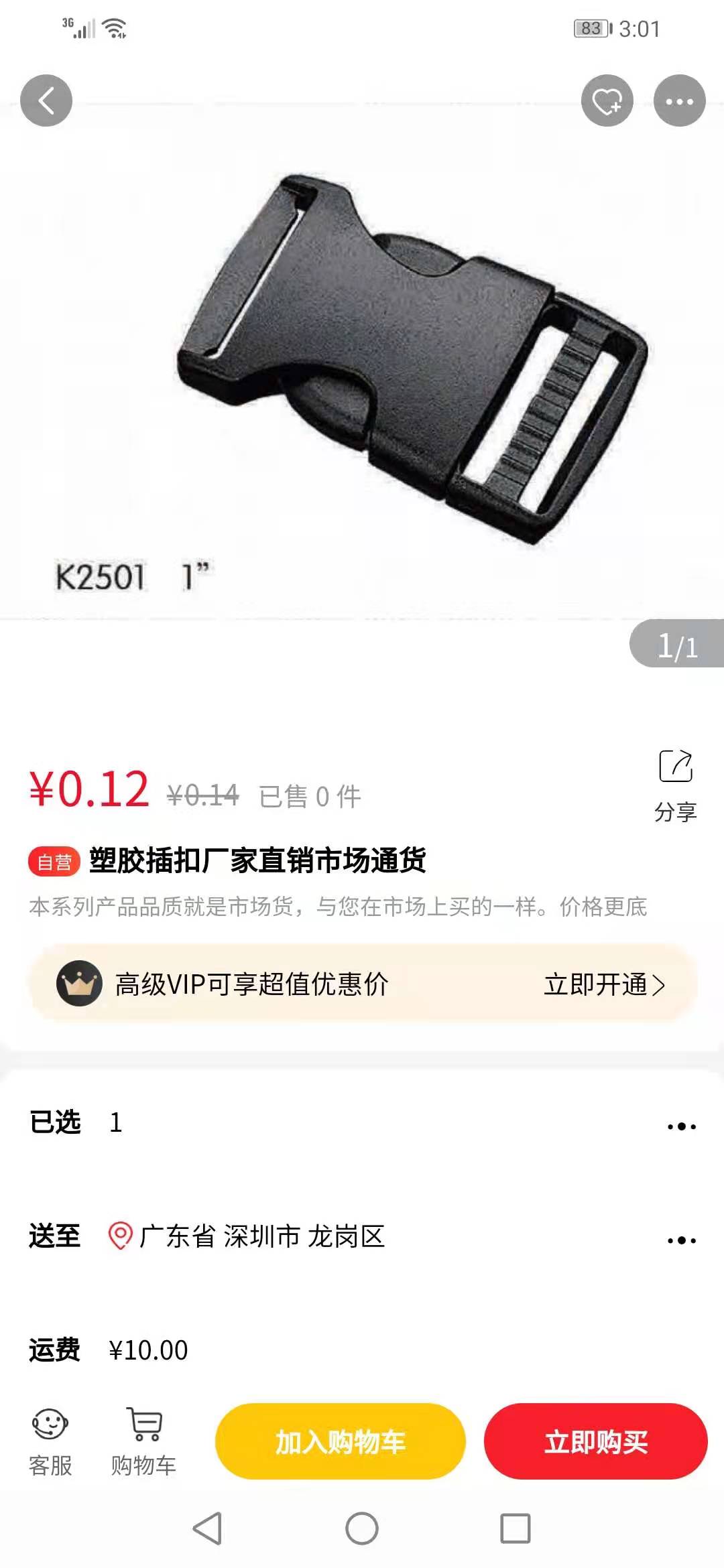Contact 客服 customer service

tap(50, 1441)
